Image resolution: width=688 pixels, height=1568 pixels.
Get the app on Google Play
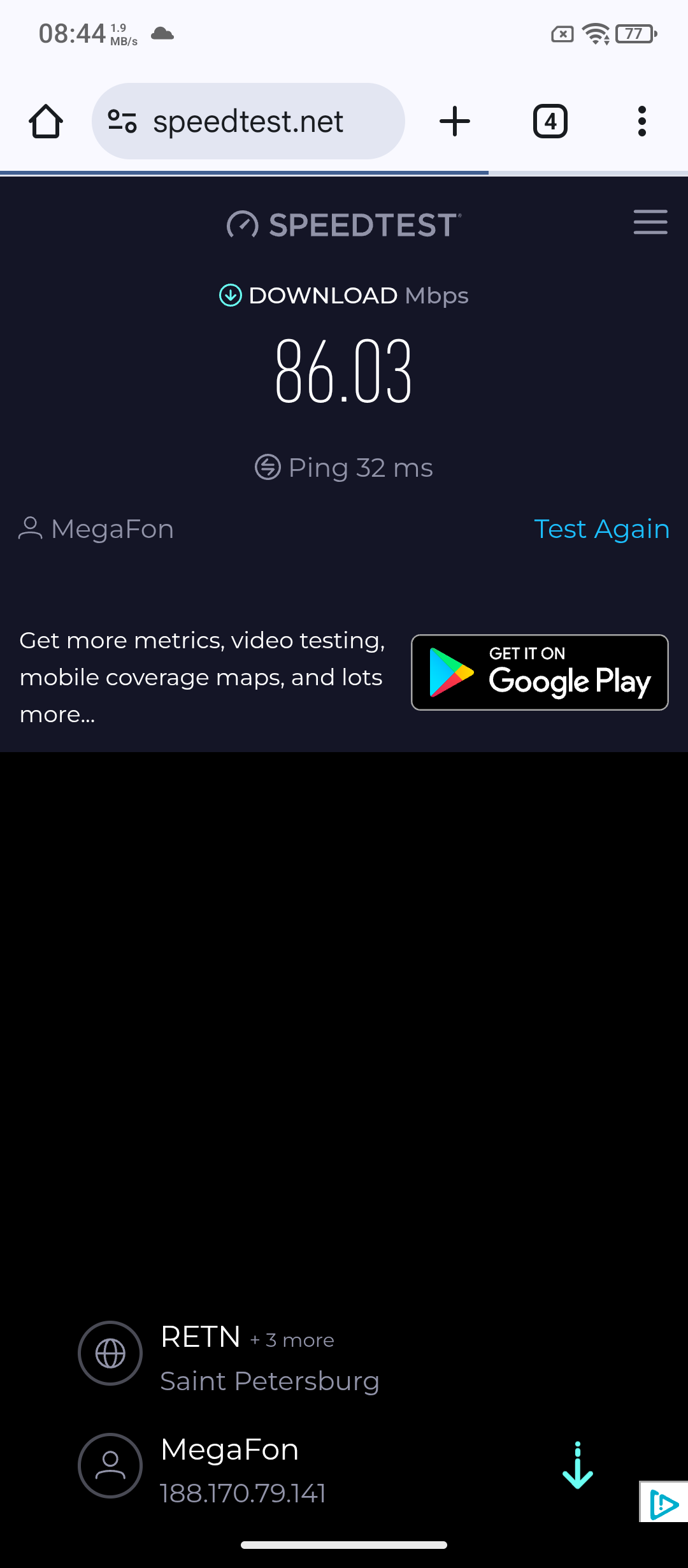(540, 672)
